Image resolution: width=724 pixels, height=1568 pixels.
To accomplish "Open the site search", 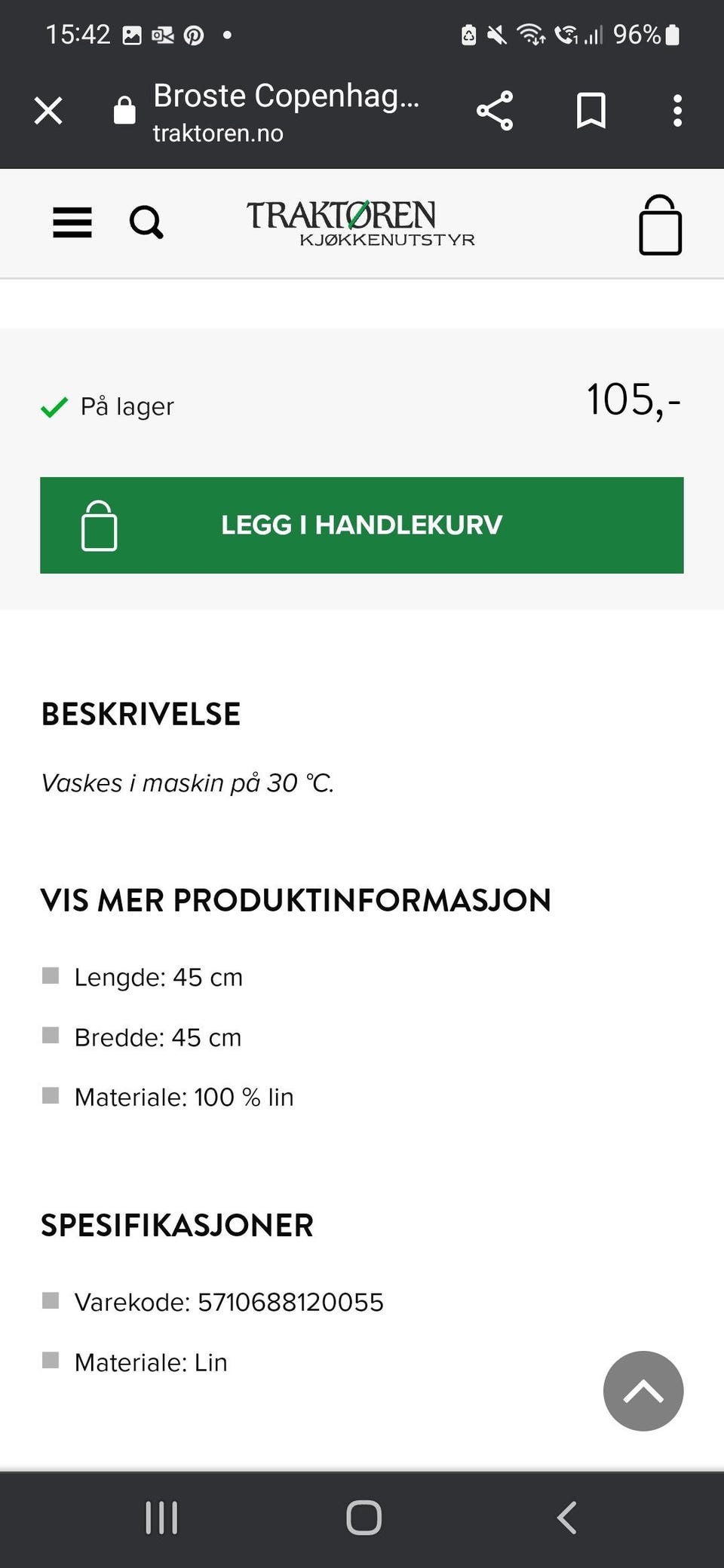I will (146, 222).
